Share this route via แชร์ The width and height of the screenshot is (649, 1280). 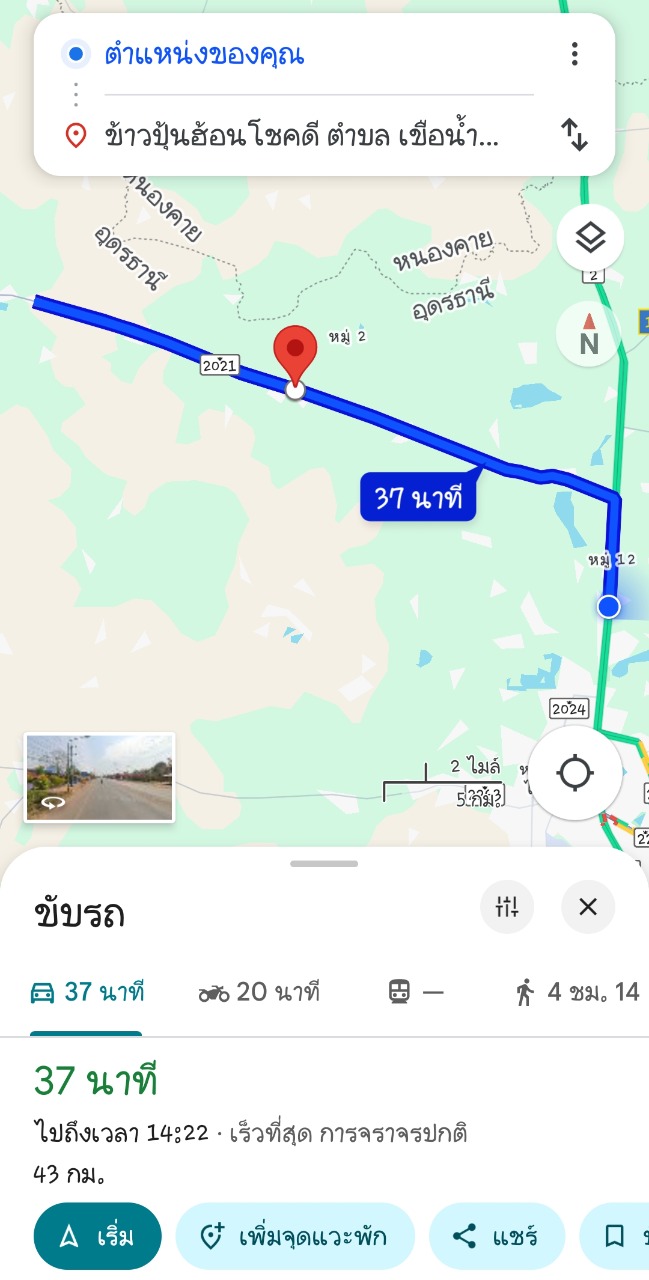pyautogui.click(x=496, y=1236)
